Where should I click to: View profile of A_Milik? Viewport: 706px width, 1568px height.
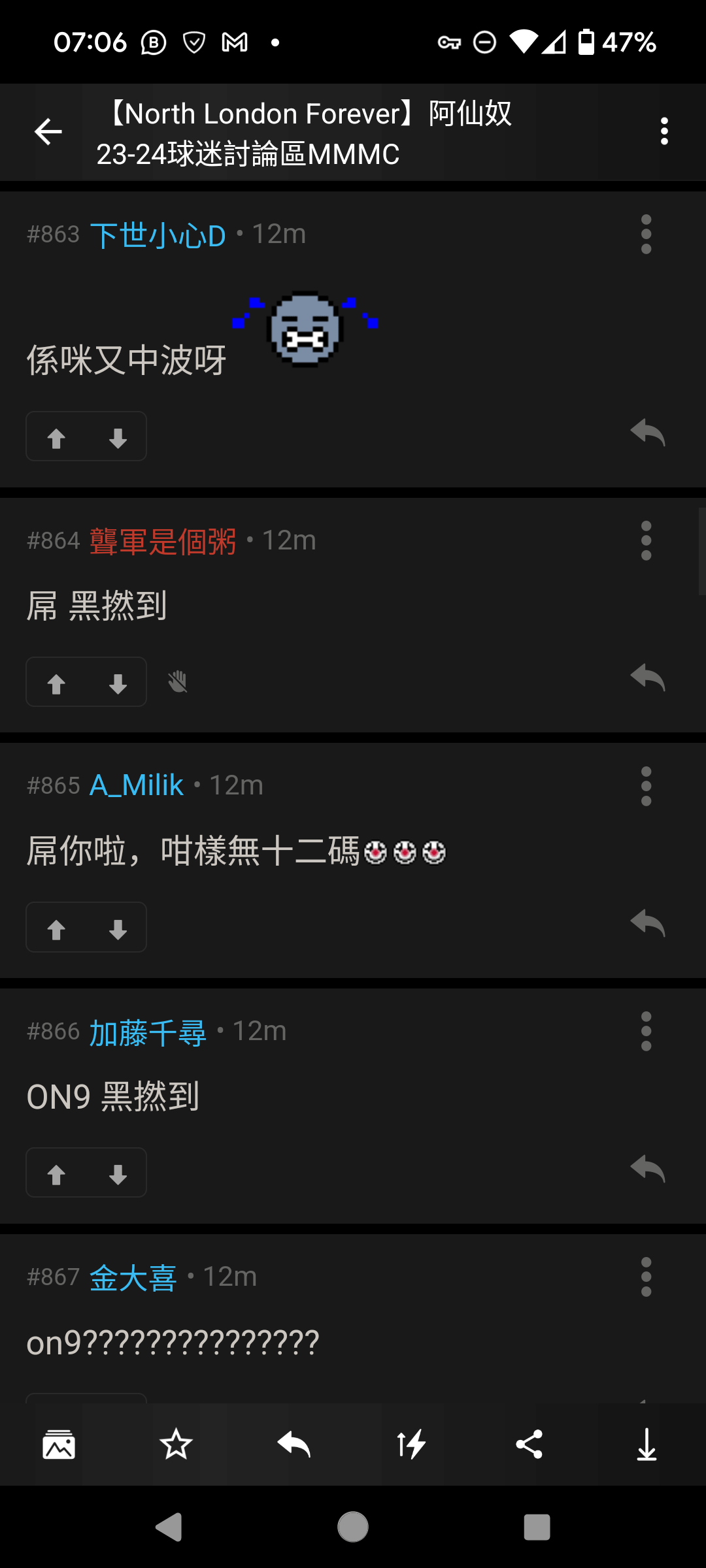[x=136, y=785]
